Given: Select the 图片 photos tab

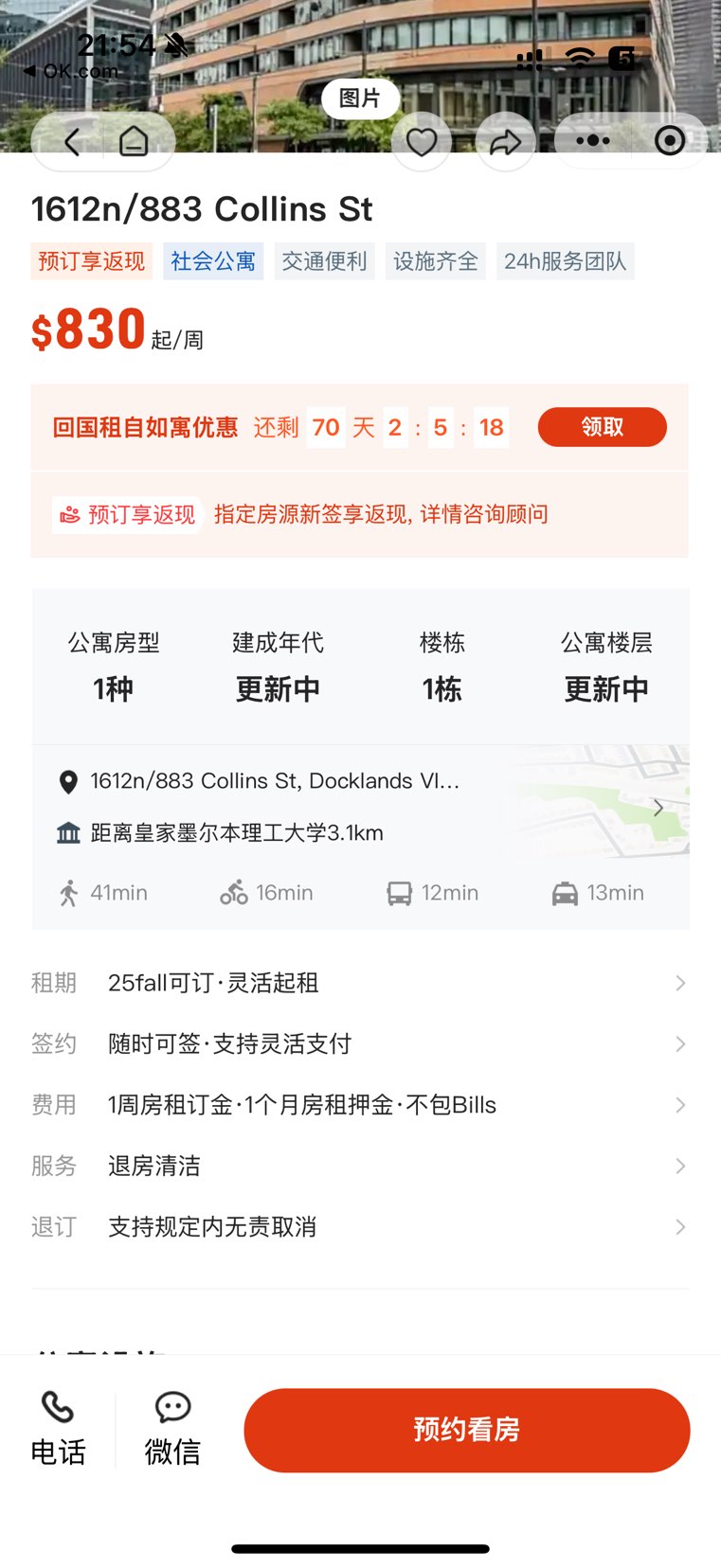Looking at the screenshot, I should (360, 98).
